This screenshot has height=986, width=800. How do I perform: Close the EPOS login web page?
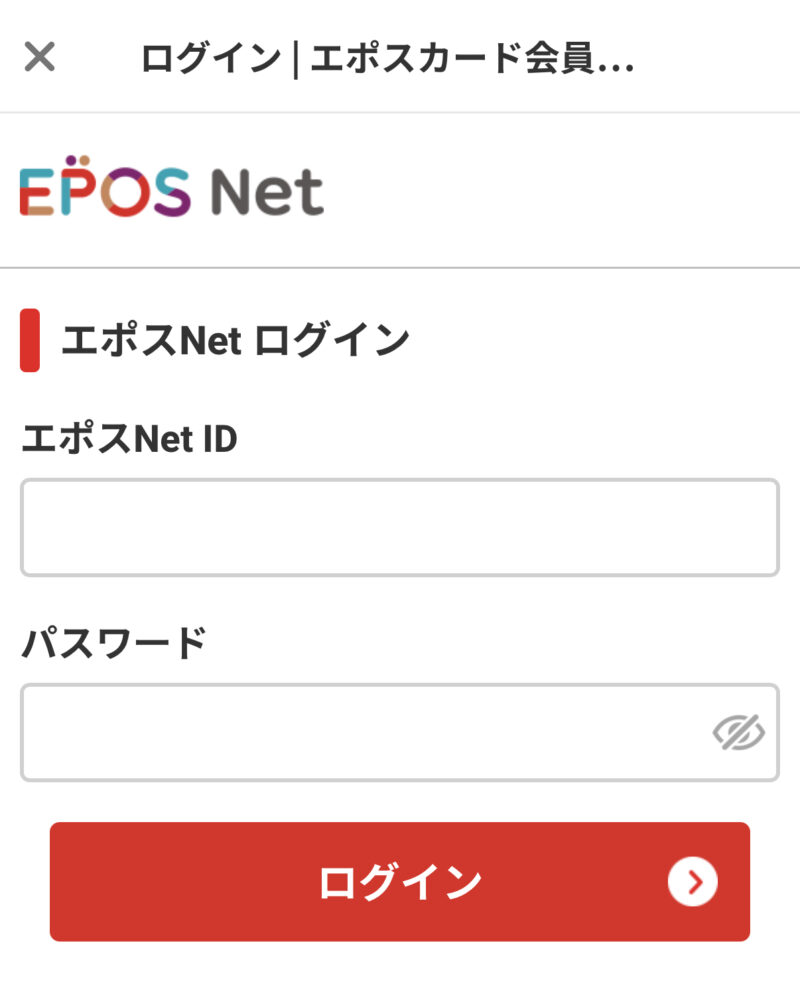pos(39,57)
